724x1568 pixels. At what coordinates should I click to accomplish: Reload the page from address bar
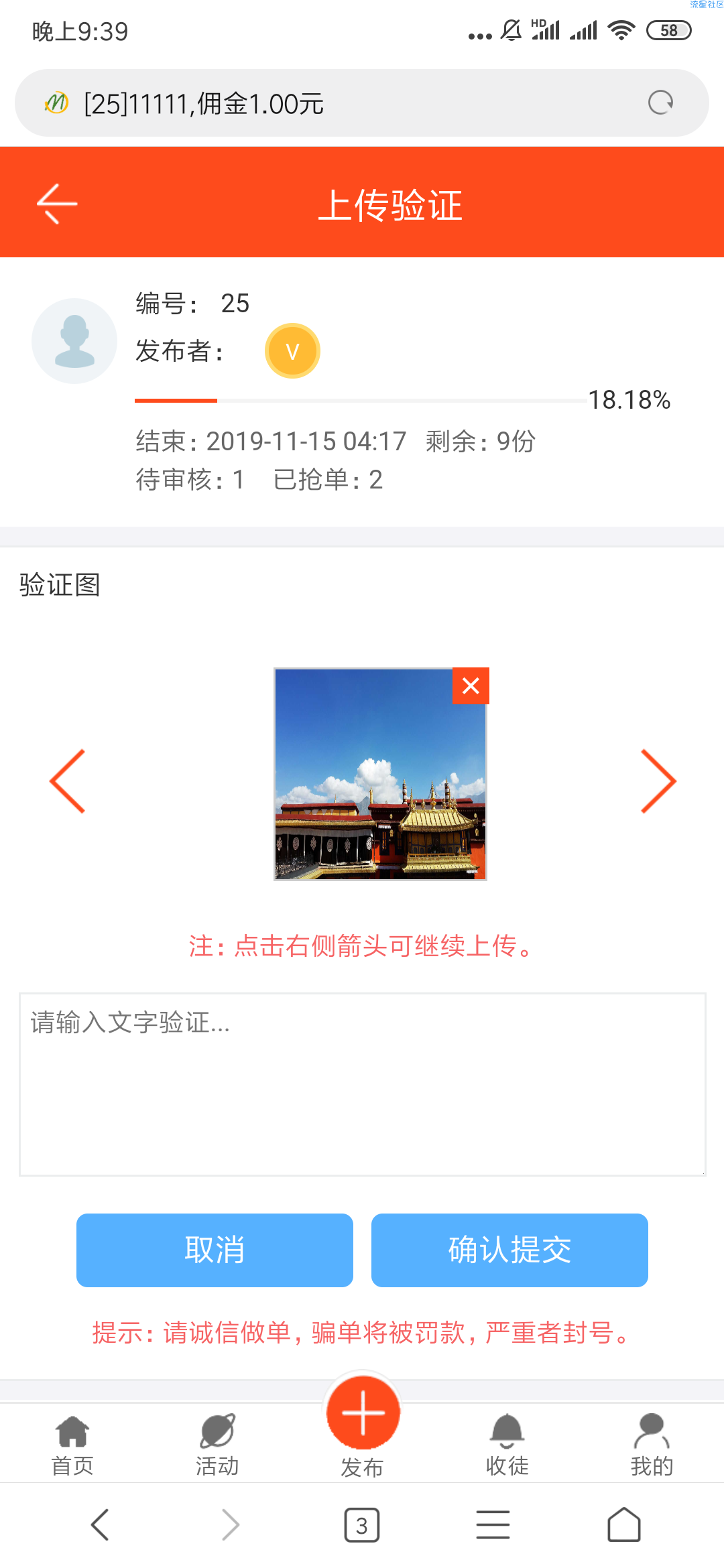660,103
